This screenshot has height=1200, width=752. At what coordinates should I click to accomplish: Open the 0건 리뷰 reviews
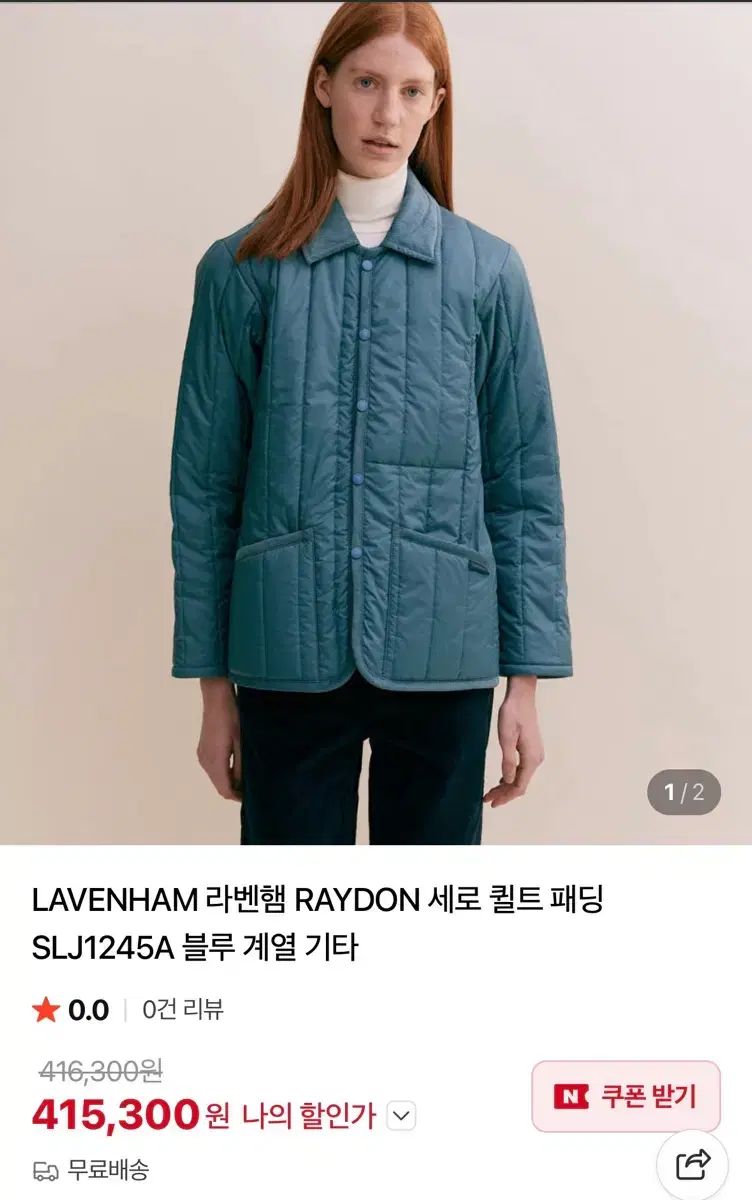(183, 1009)
